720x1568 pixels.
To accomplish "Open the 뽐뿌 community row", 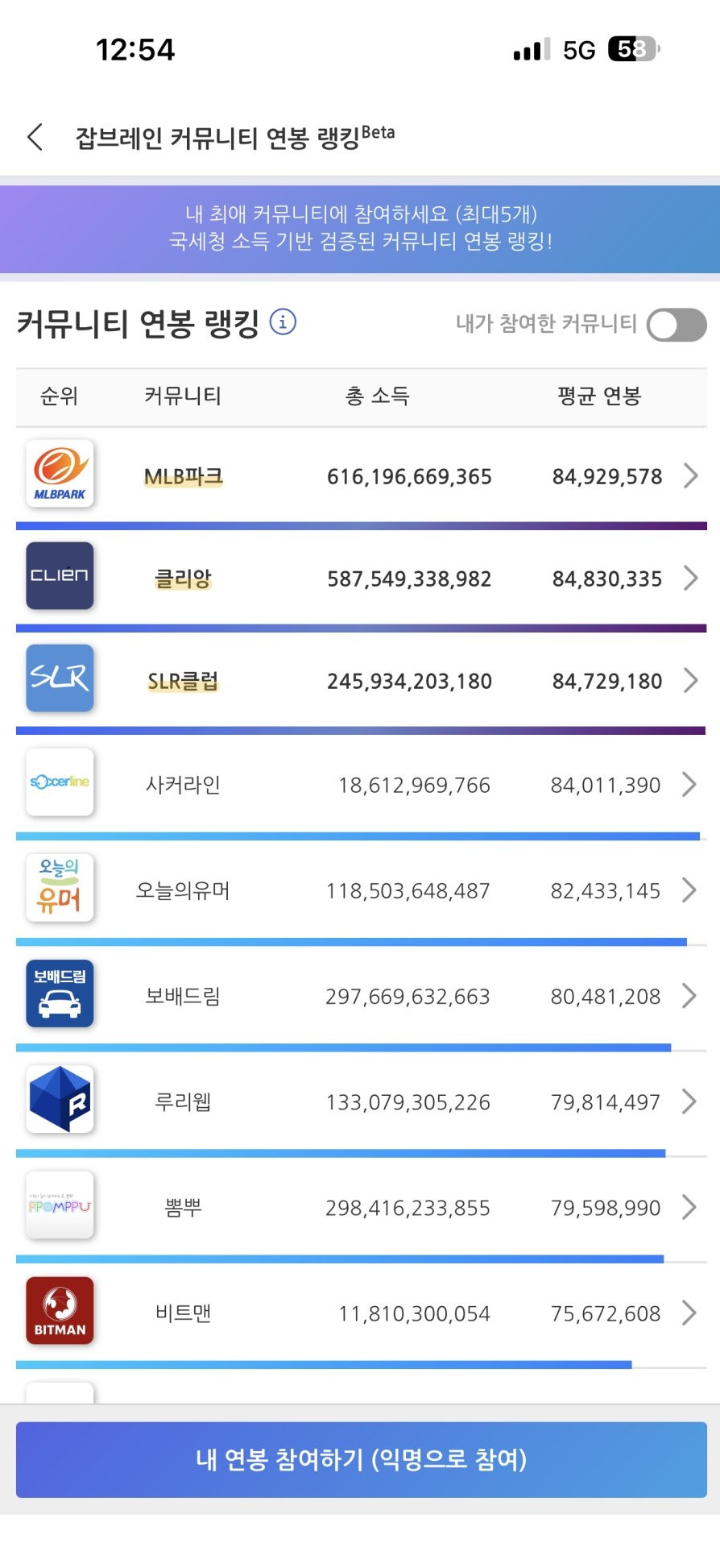I will (361, 1207).
